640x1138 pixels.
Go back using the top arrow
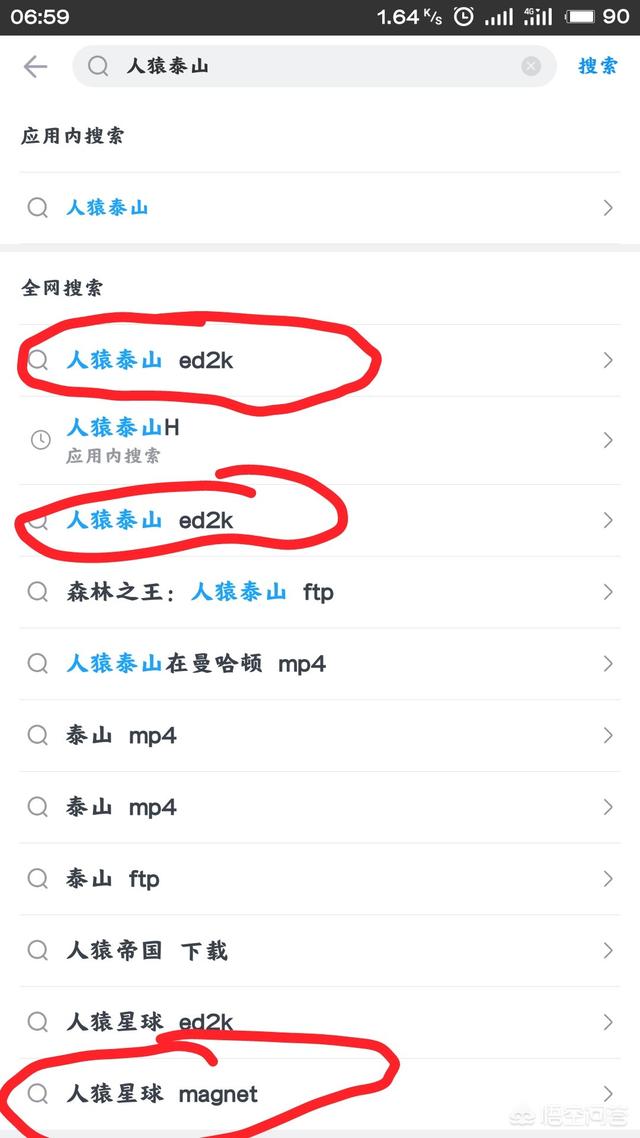click(x=35, y=67)
